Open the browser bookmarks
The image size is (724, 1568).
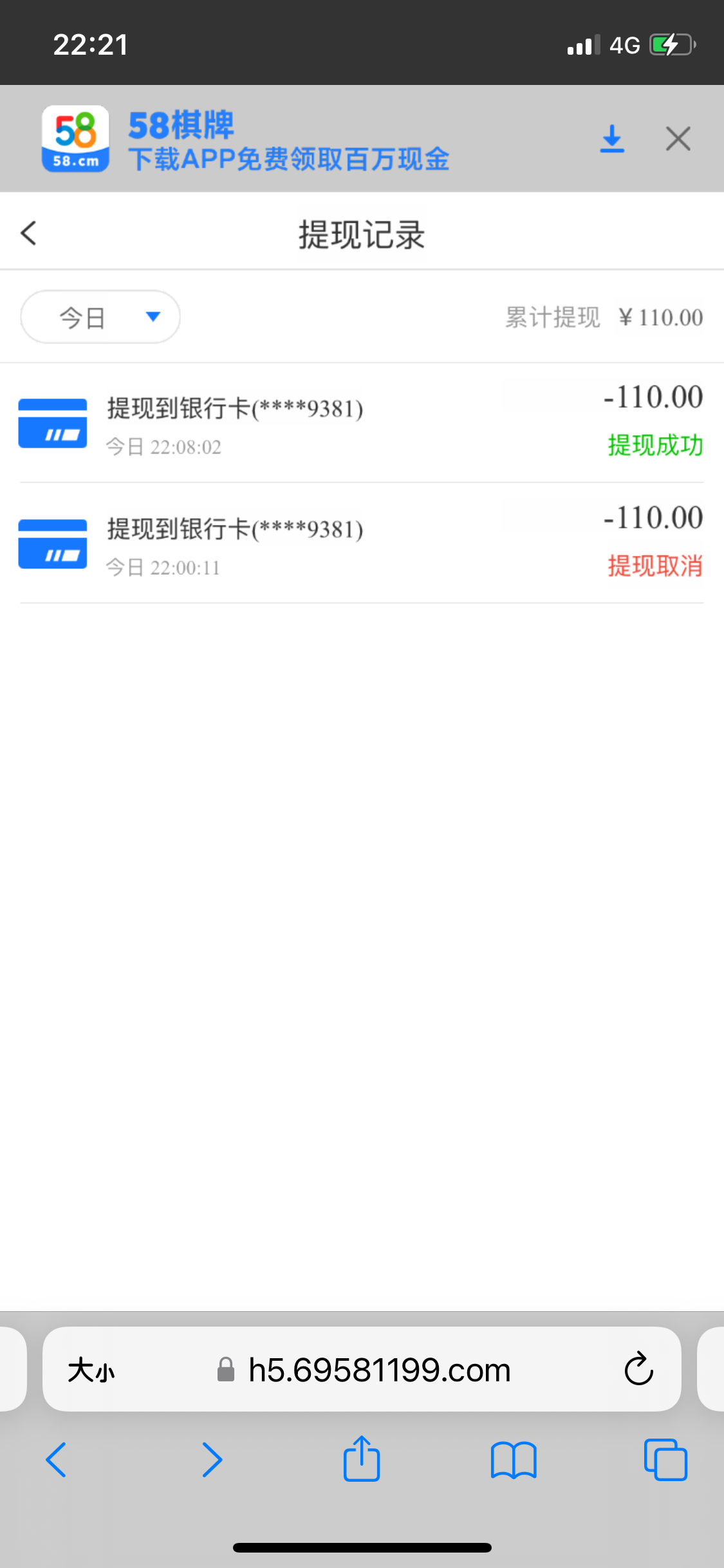pyautogui.click(x=513, y=1460)
